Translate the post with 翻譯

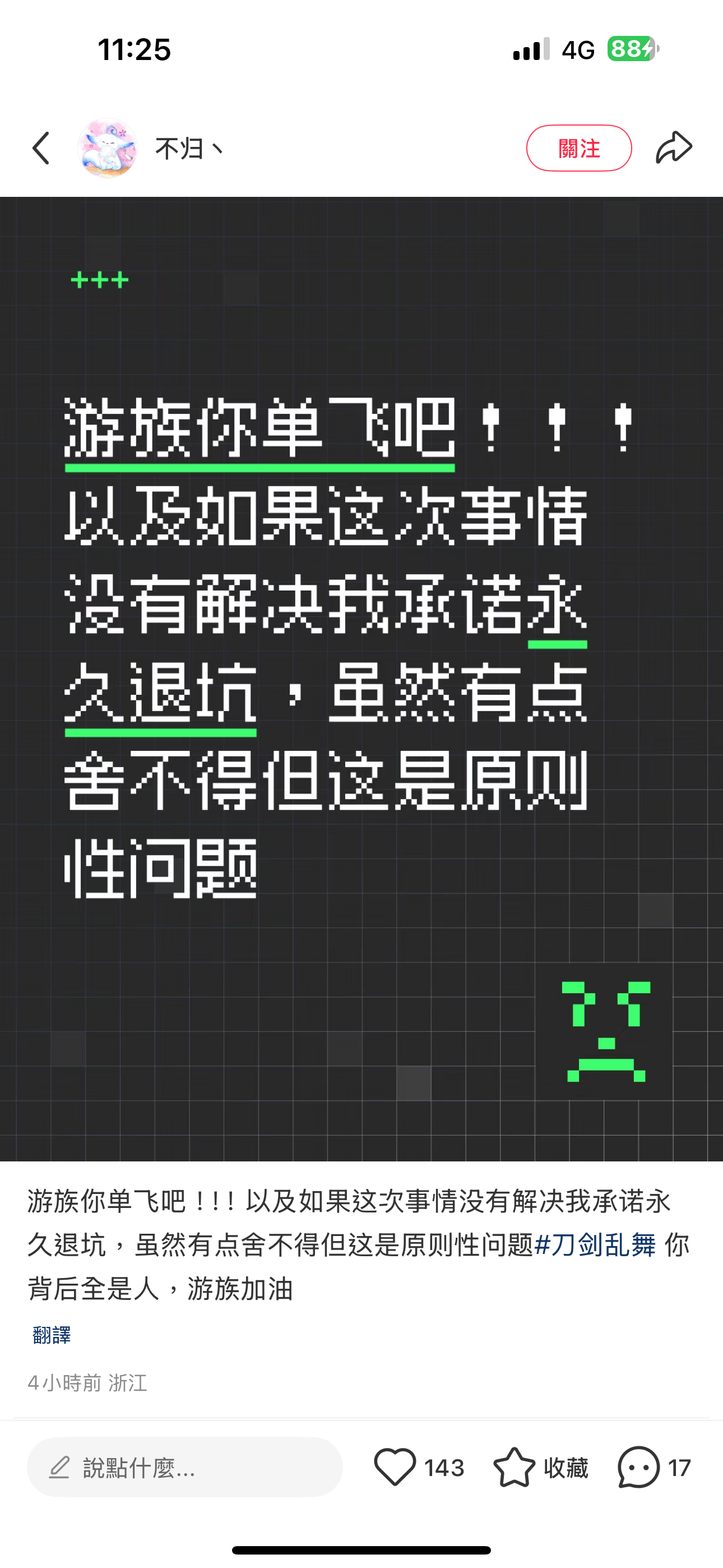pyautogui.click(x=52, y=1335)
